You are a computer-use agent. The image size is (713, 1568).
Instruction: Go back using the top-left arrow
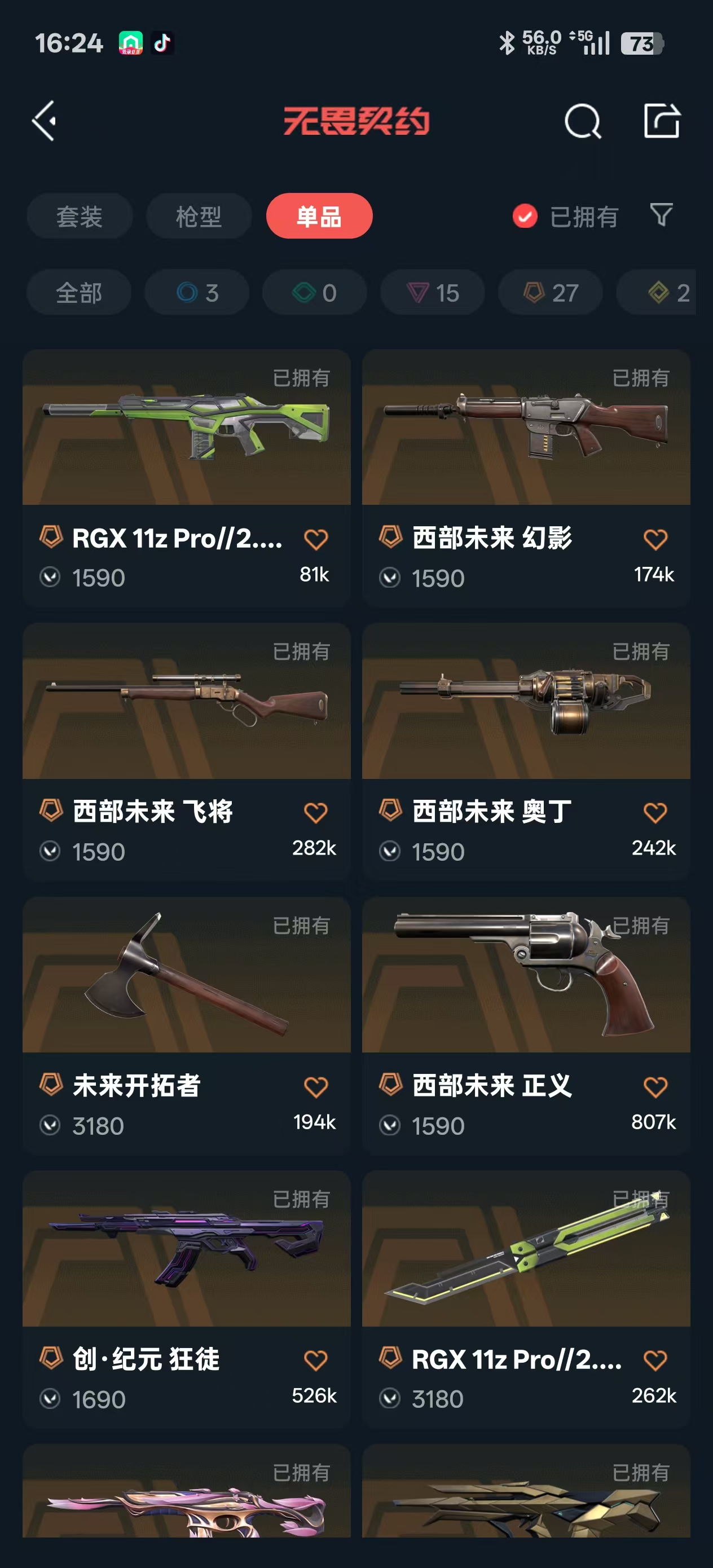point(45,121)
